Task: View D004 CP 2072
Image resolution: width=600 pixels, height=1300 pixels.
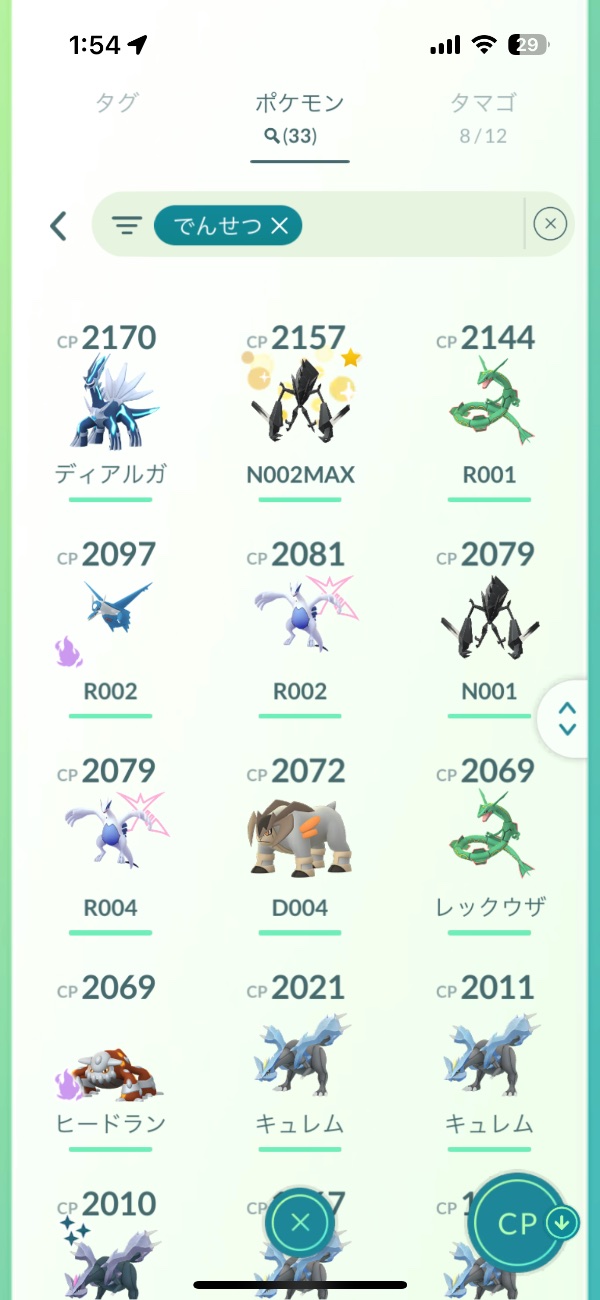Action: click(300, 844)
